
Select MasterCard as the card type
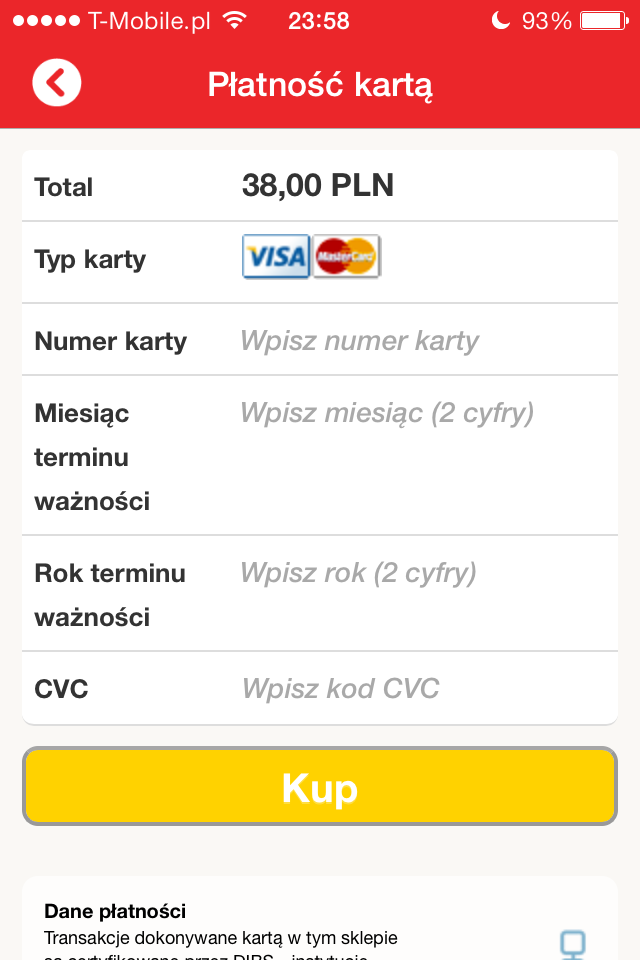coord(346,258)
